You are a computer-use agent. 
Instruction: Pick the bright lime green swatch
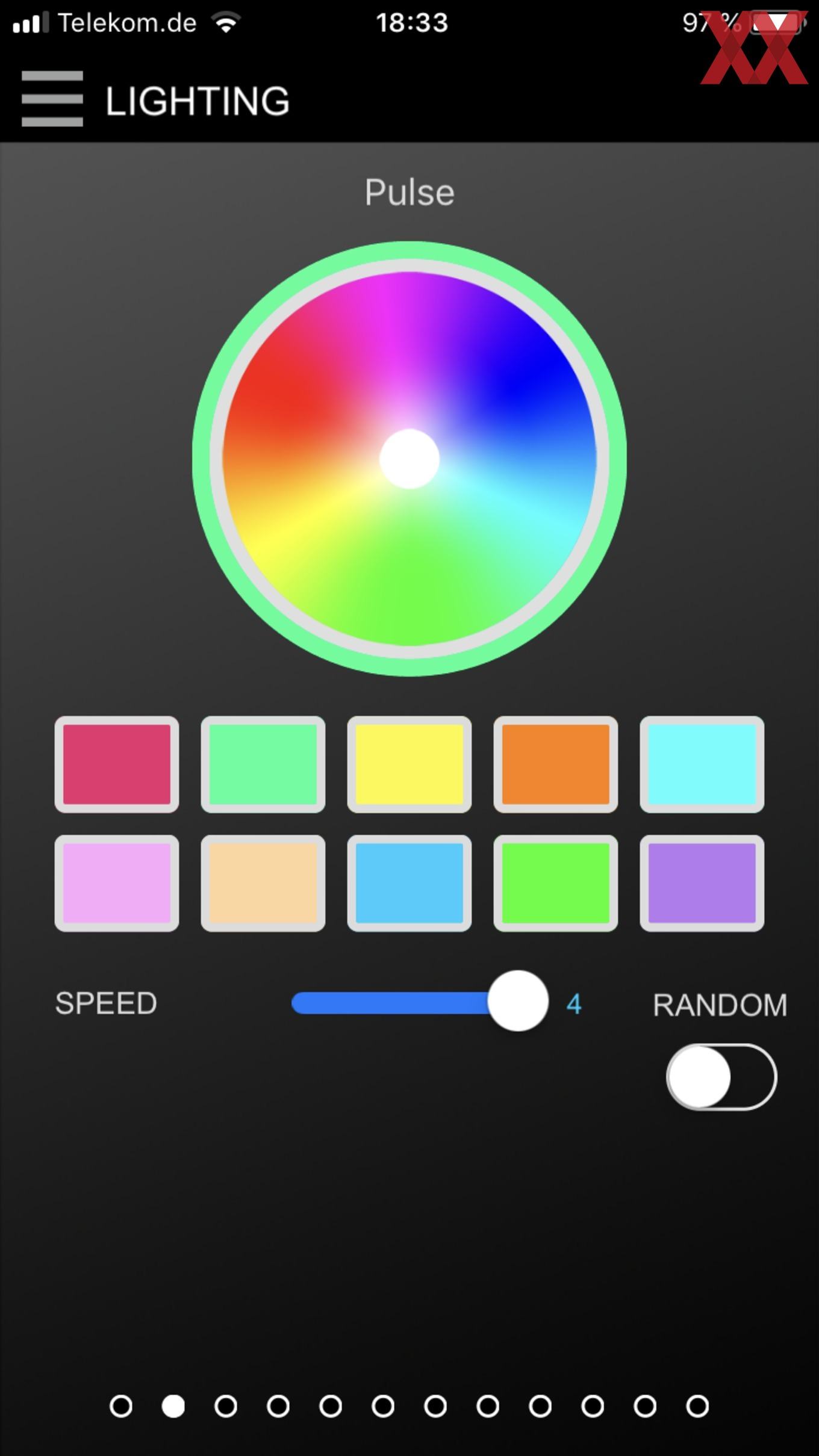(556, 883)
